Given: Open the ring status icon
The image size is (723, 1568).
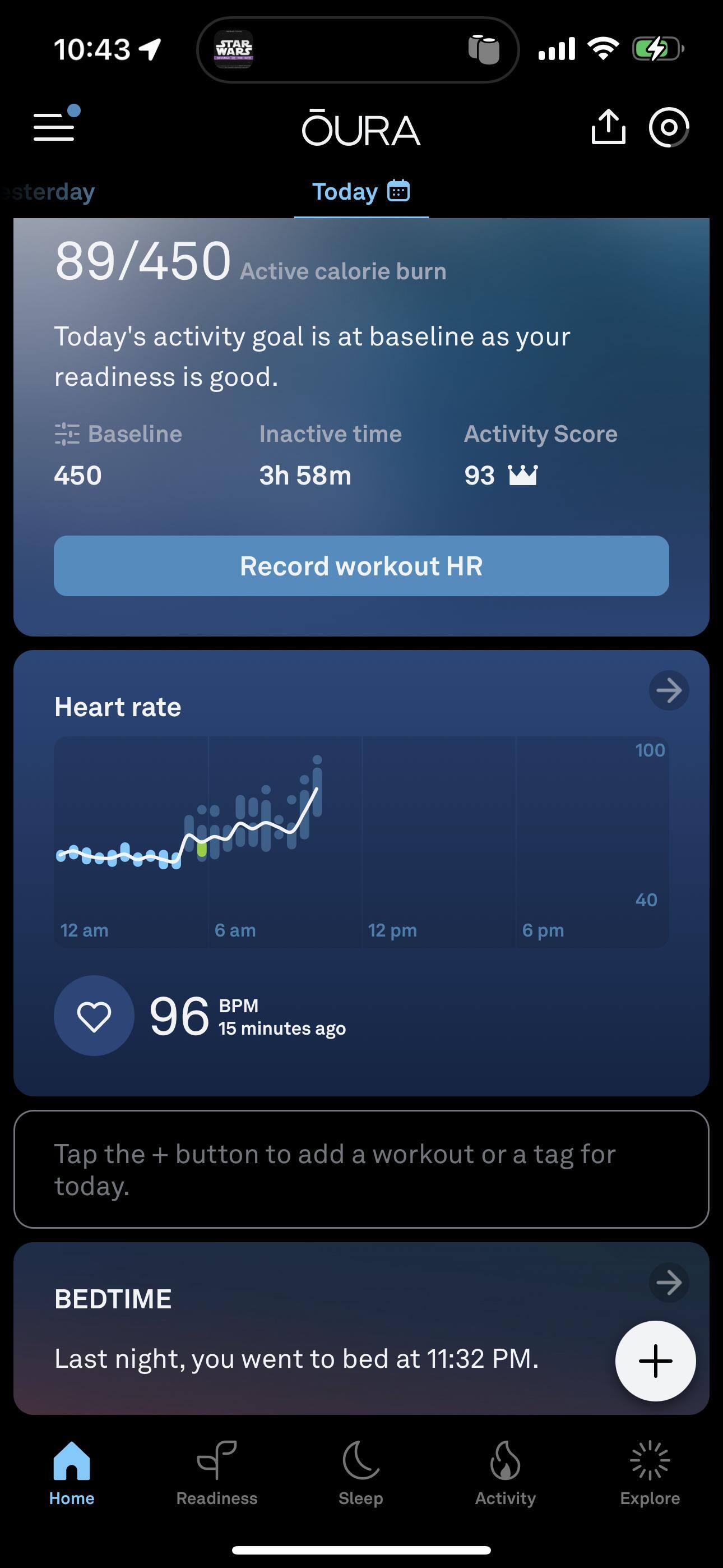Looking at the screenshot, I should pyautogui.click(x=668, y=127).
